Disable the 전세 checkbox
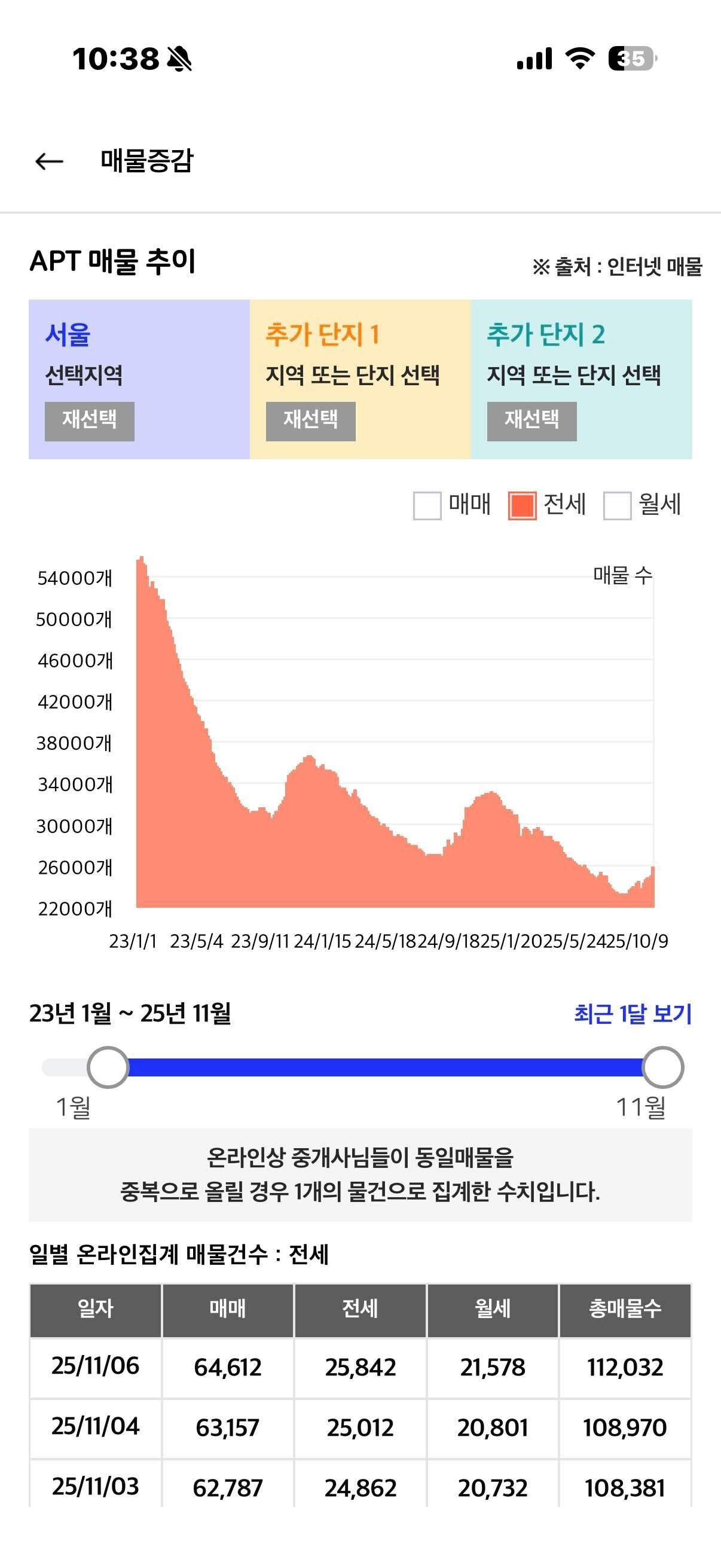The width and height of the screenshot is (721, 1568). [x=521, y=505]
